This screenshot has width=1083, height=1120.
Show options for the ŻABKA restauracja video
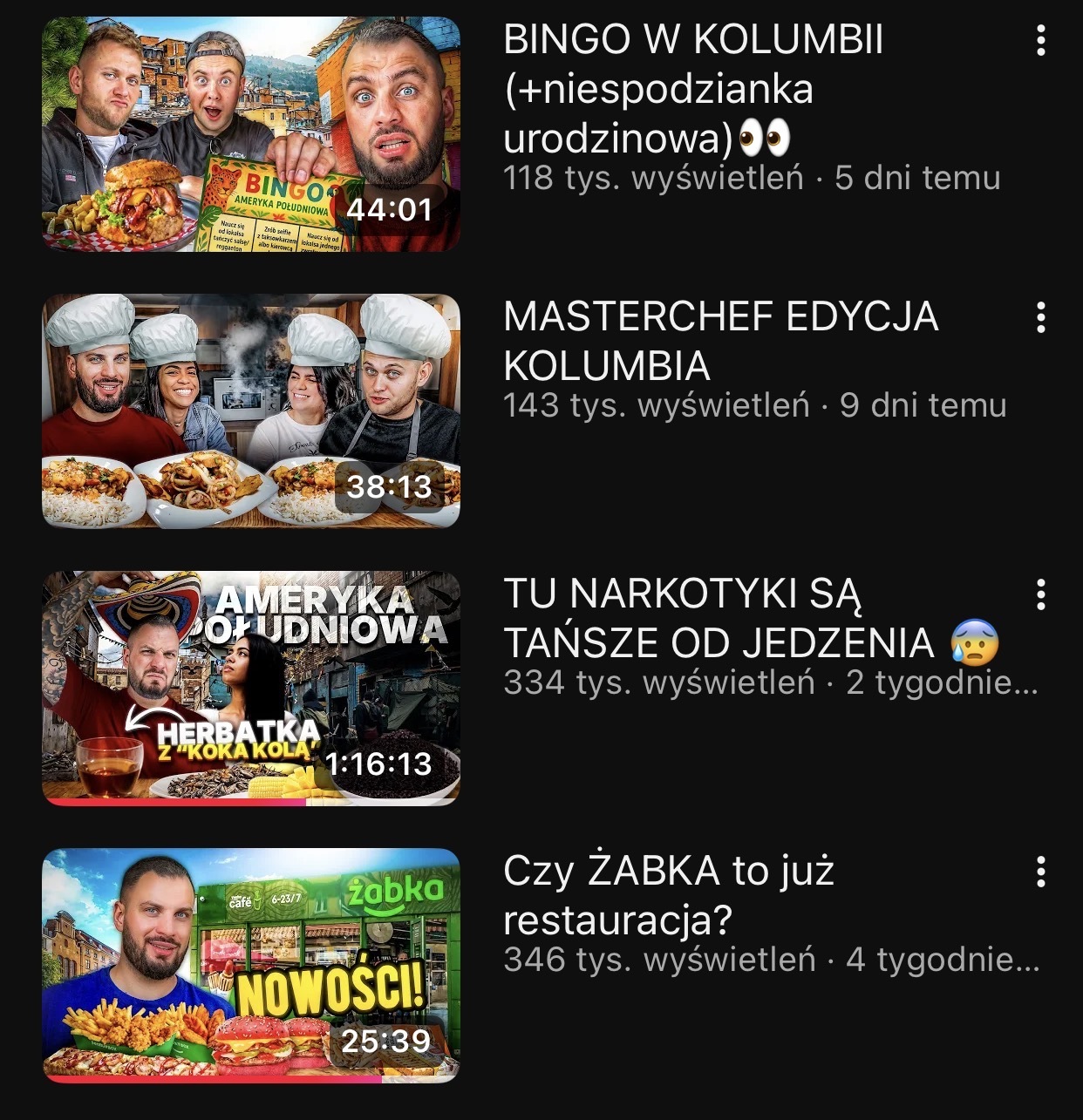1040,872
